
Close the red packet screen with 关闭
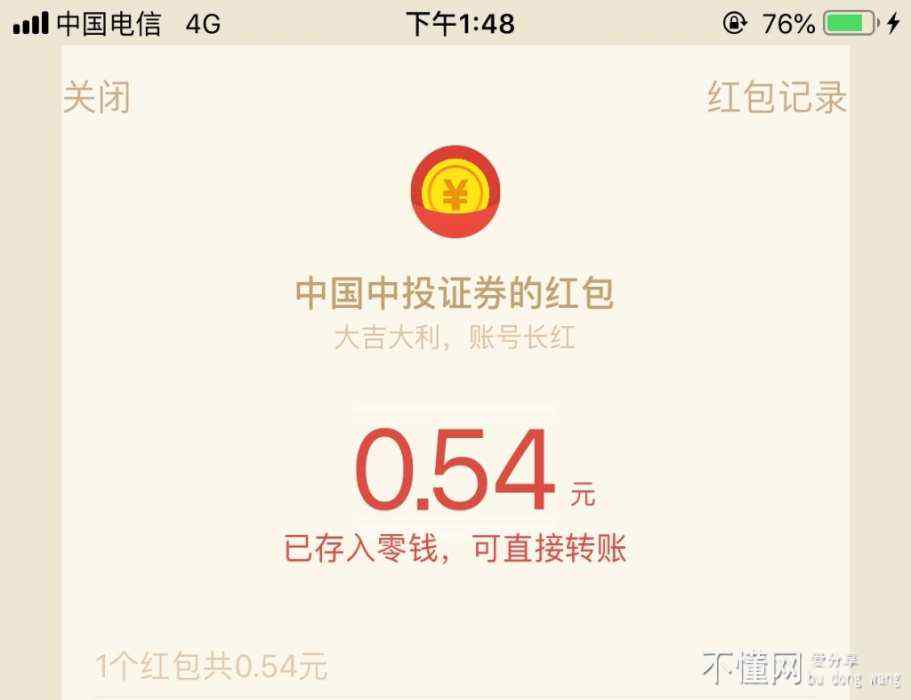coord(97,98)
